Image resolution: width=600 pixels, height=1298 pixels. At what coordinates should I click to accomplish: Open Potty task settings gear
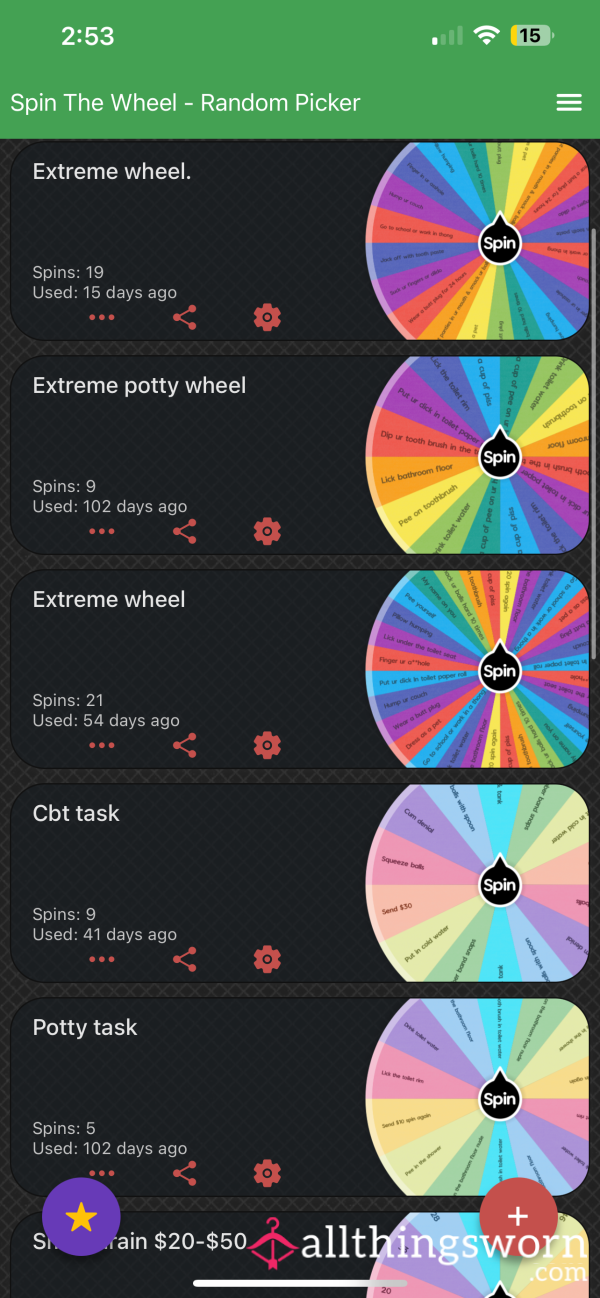click(267, 1173)
